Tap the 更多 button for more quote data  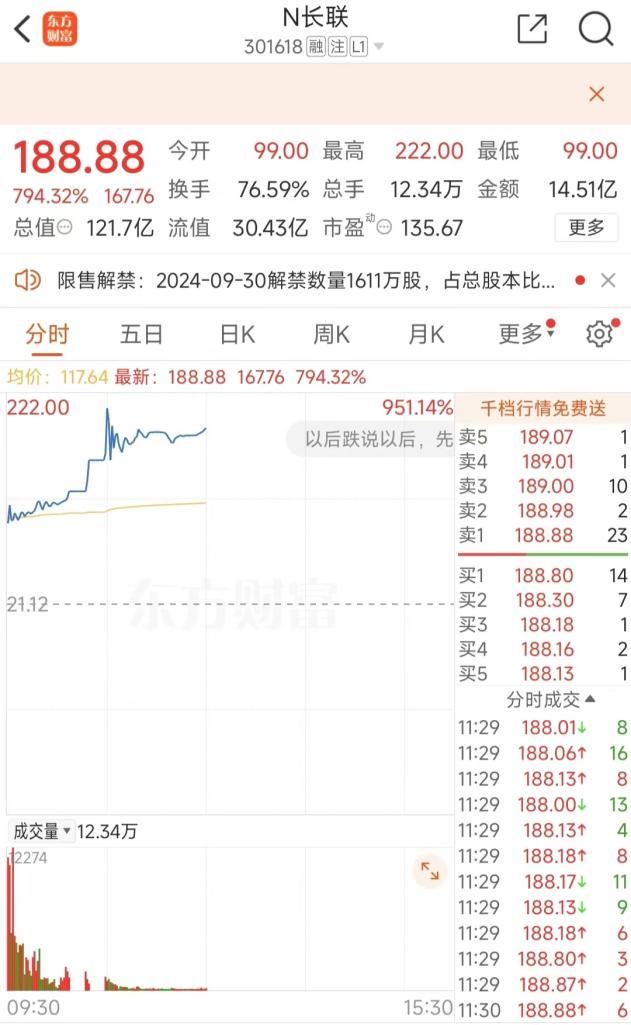coord(586,227)
